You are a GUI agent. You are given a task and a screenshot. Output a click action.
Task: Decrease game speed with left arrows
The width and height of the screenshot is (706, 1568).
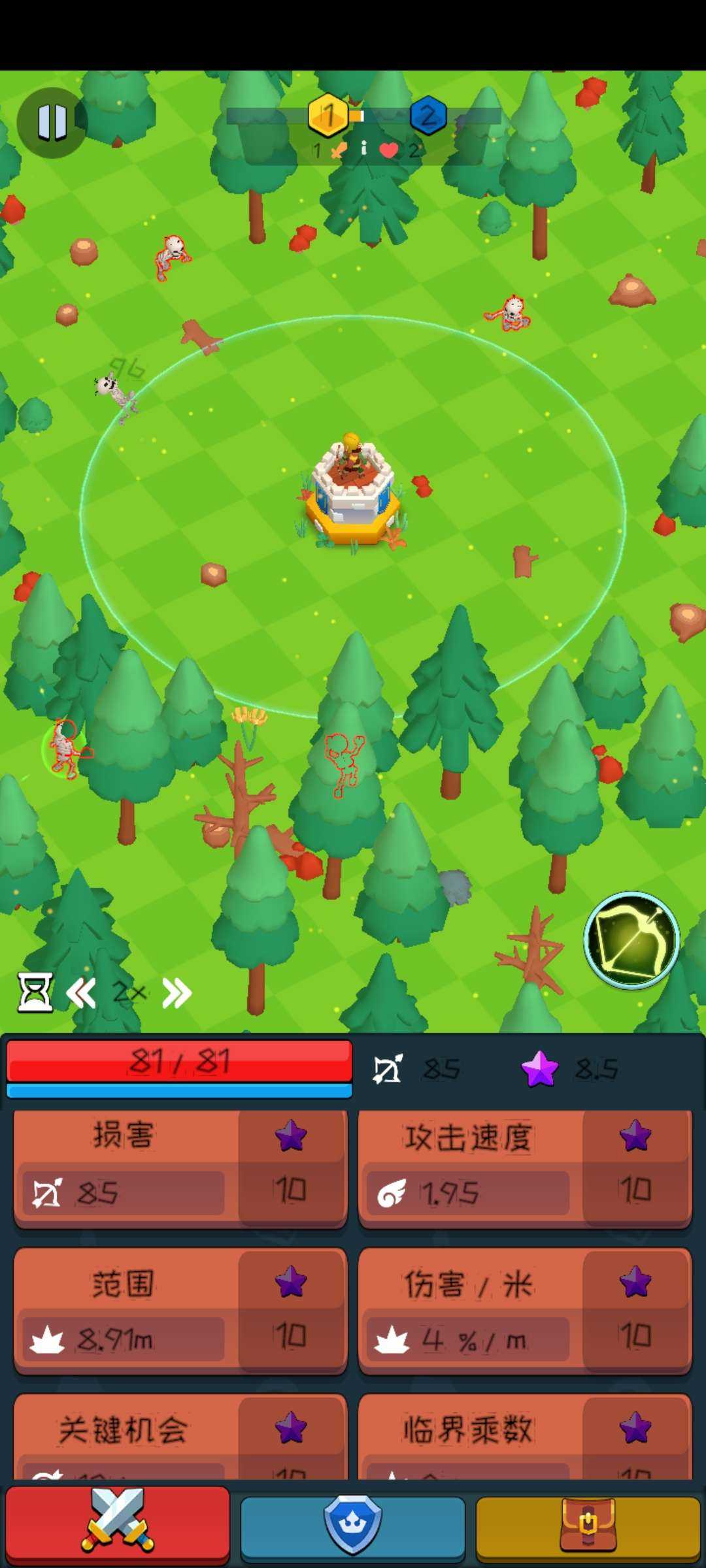point(82,993)
